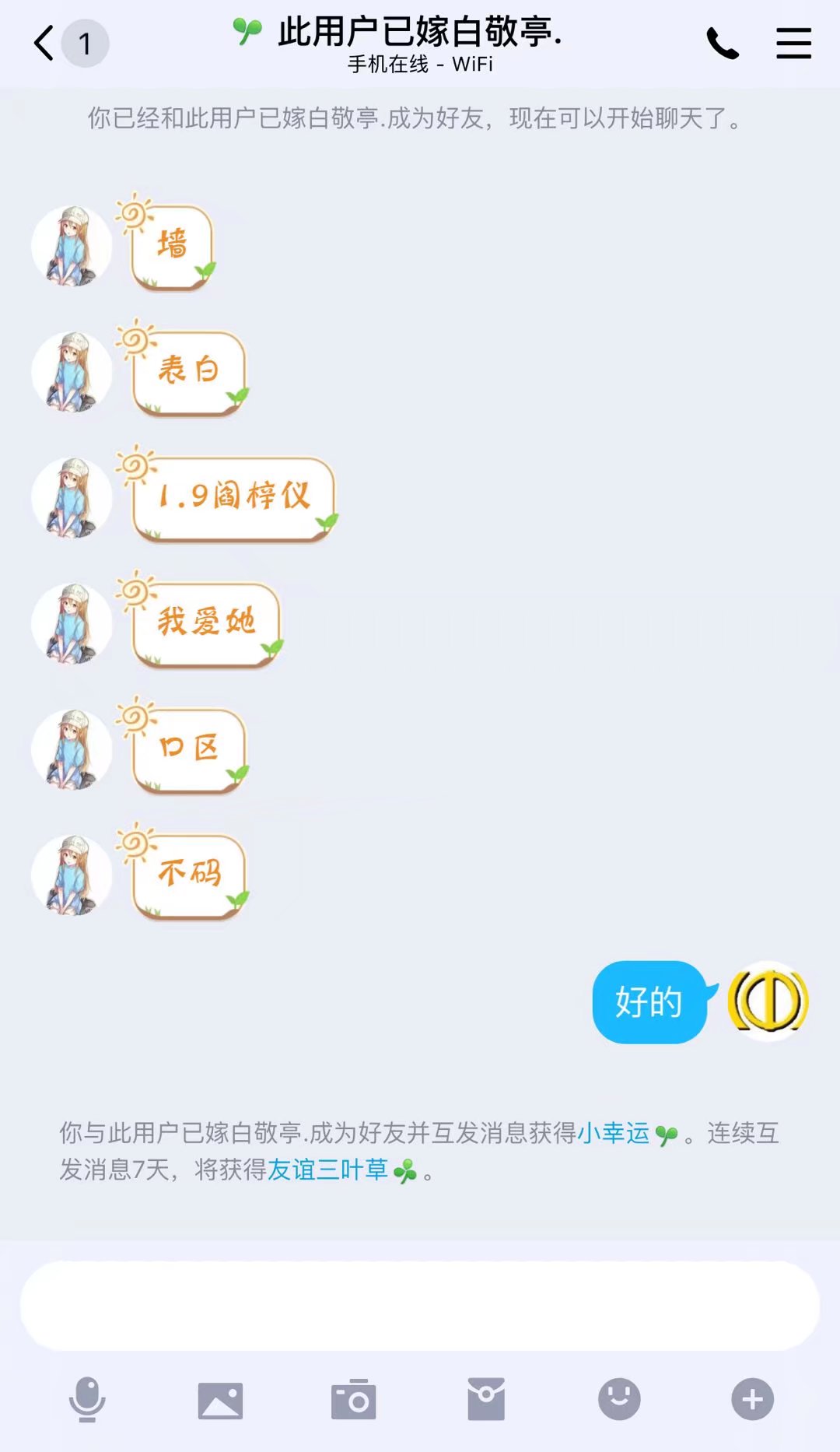The width and height of the screenshot is (840, 1452).
Task: Start a voice call with this contact
Action: (722, 44)
